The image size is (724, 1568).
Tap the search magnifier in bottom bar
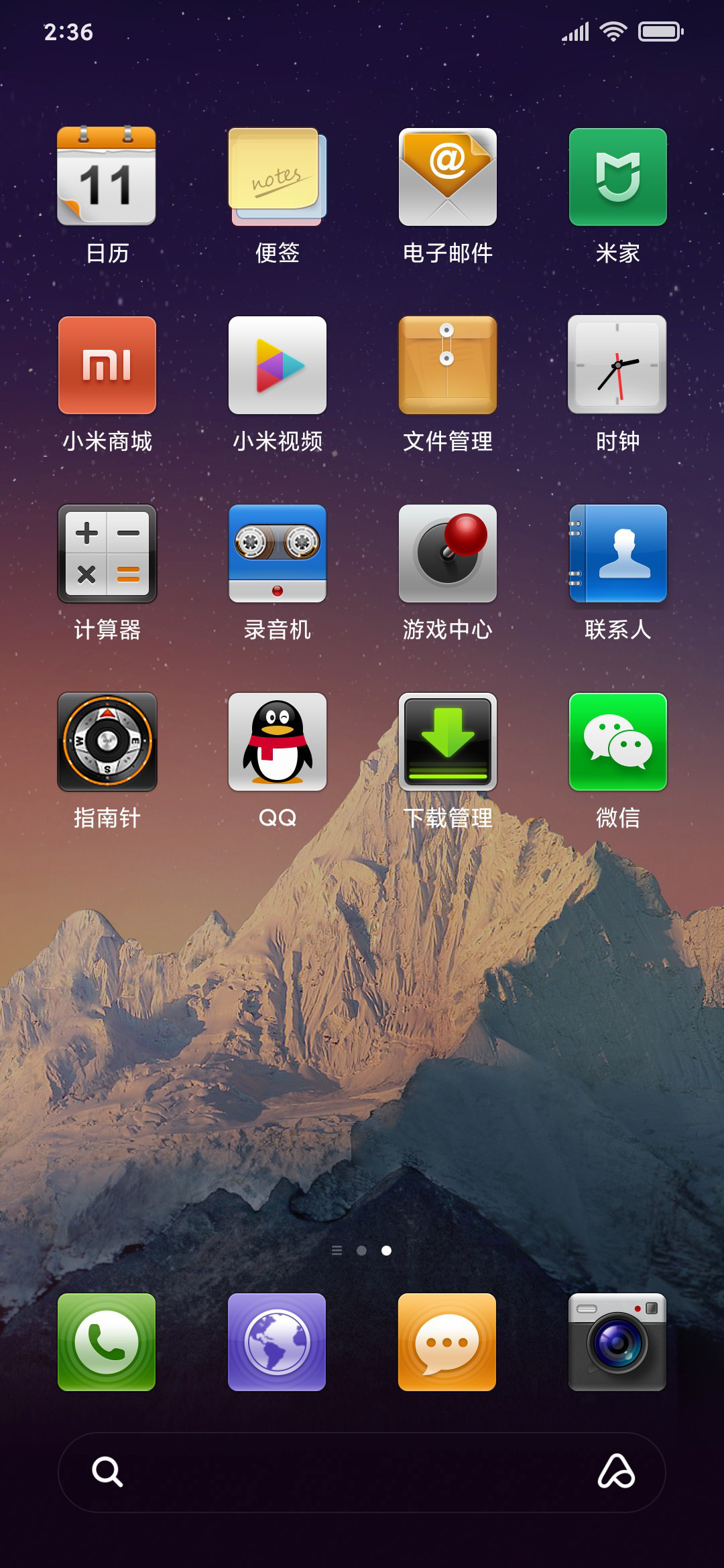pos(107,1472)
